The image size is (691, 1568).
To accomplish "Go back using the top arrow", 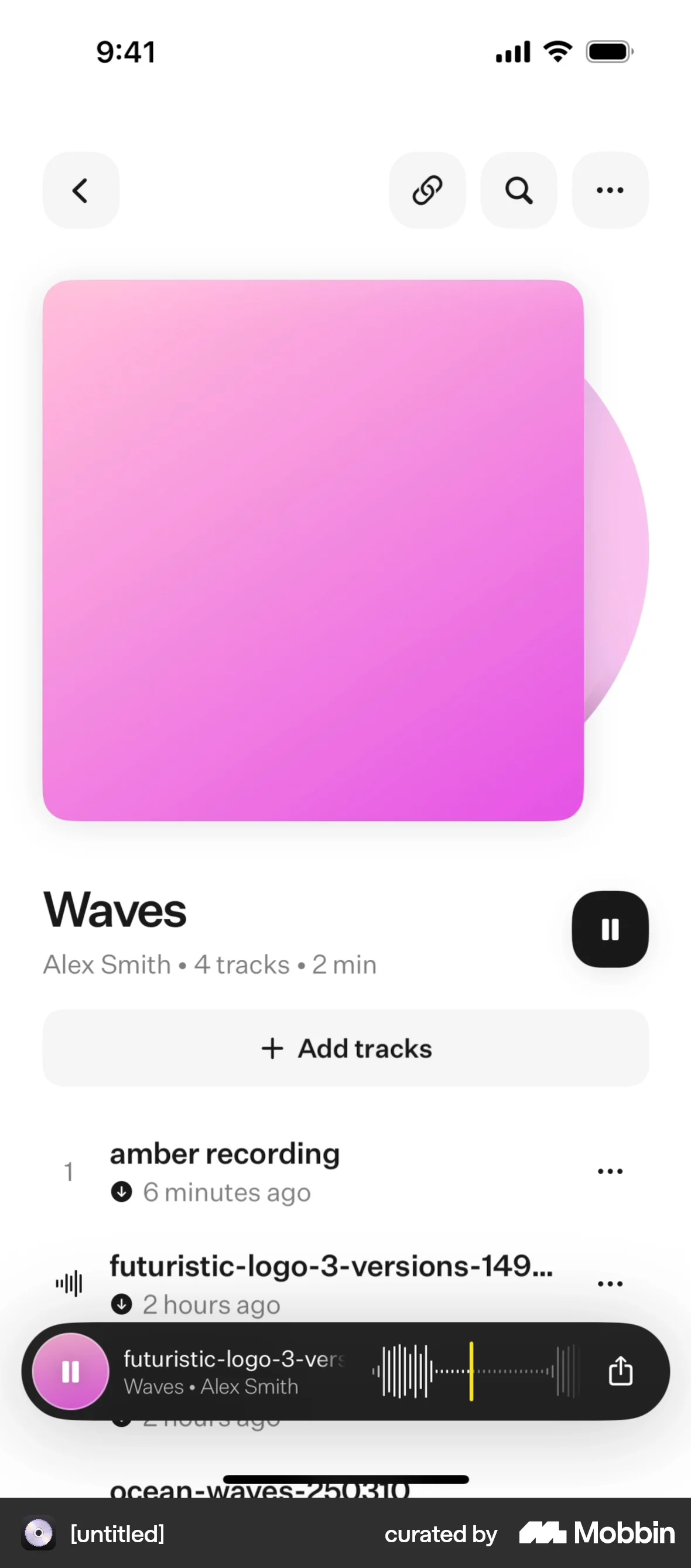I will coord(81,190).
